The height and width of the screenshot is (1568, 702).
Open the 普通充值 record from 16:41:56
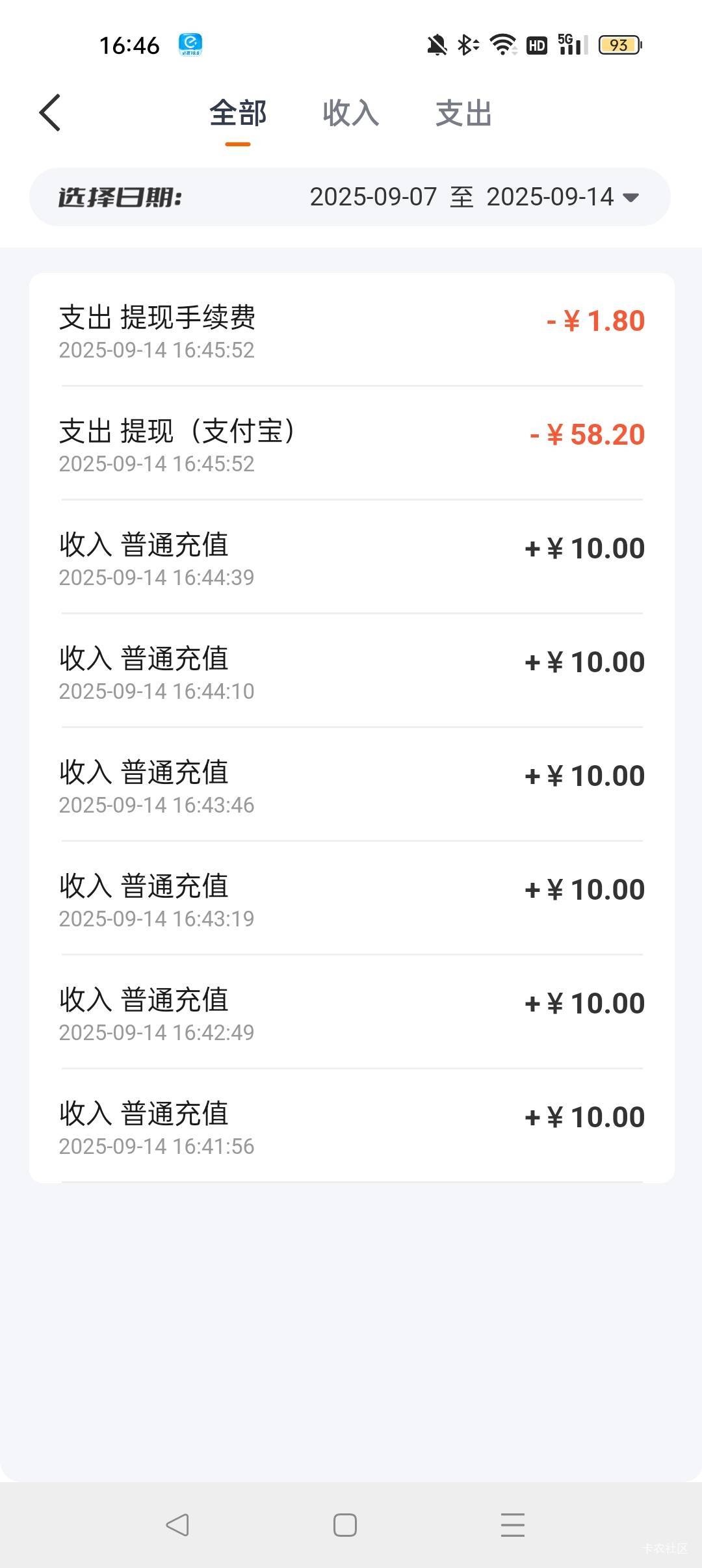[352, 1126]
